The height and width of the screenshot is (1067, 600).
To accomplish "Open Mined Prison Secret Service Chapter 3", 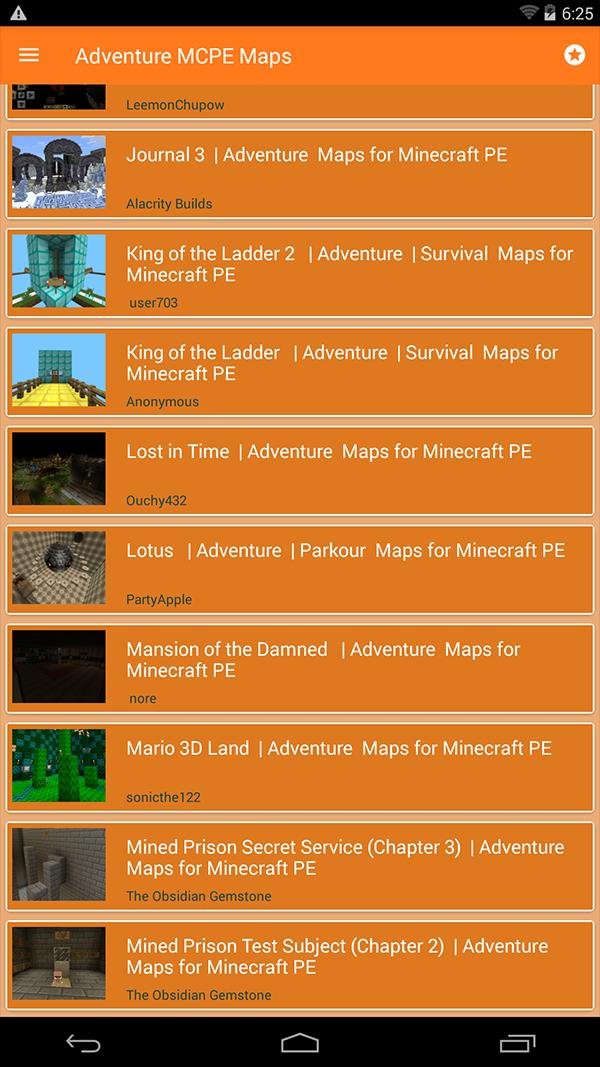I will click(300, 865).
